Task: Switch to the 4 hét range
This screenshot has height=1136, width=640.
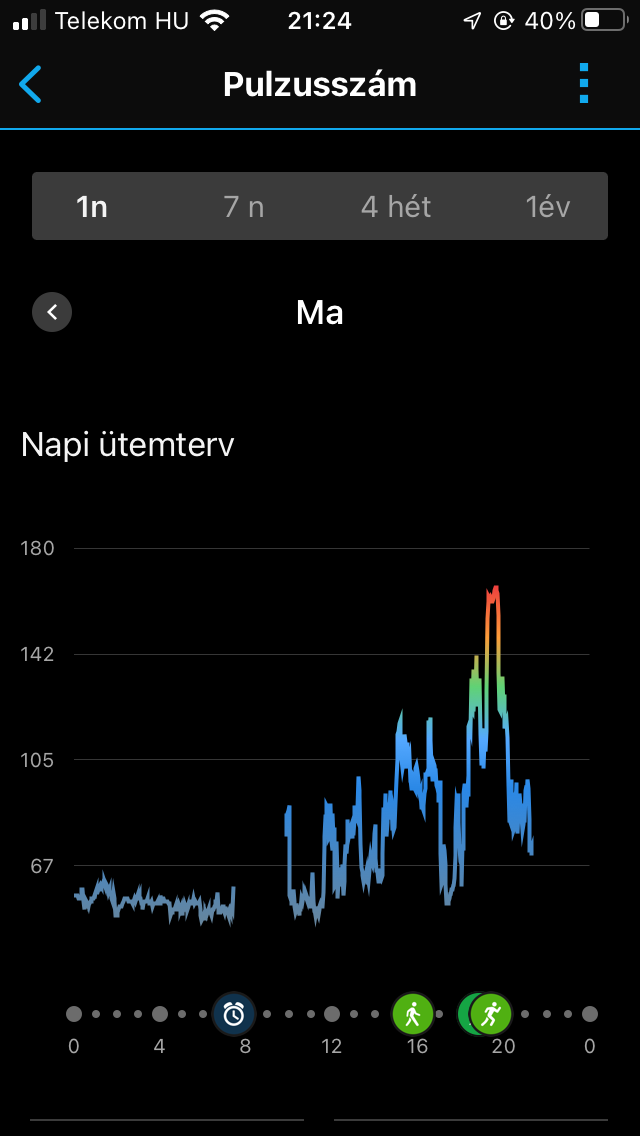Action: [x=396, y=207]
